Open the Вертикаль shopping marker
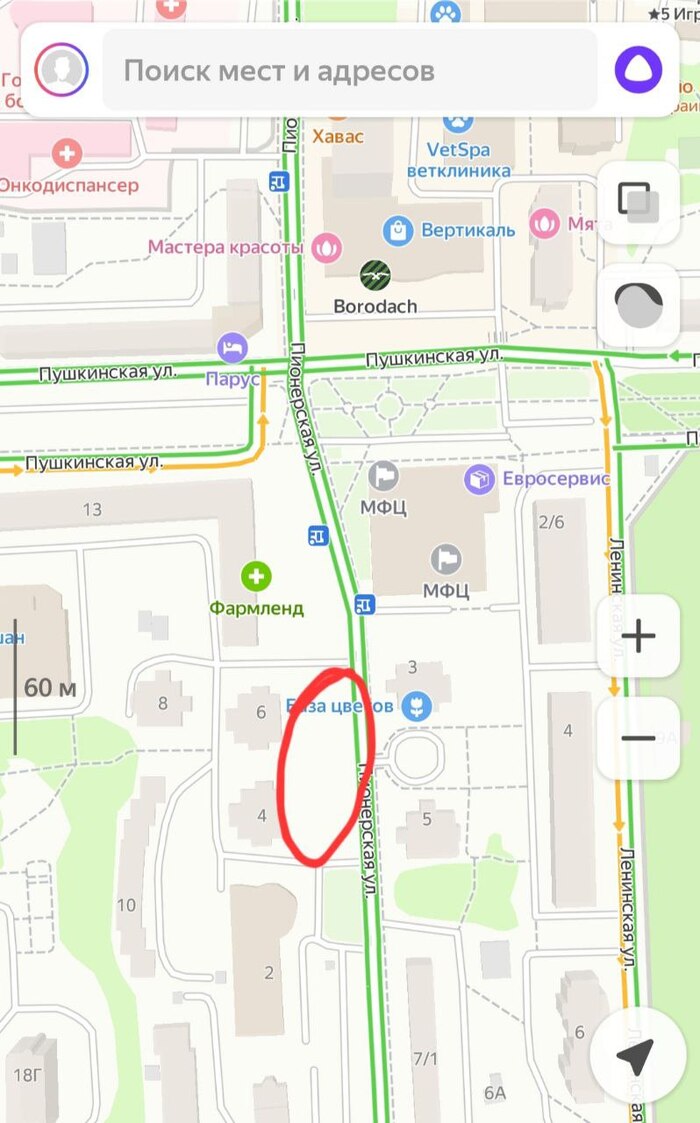Image resolution: width=700 pixels, height=1123 pixels. pos(399,230)
